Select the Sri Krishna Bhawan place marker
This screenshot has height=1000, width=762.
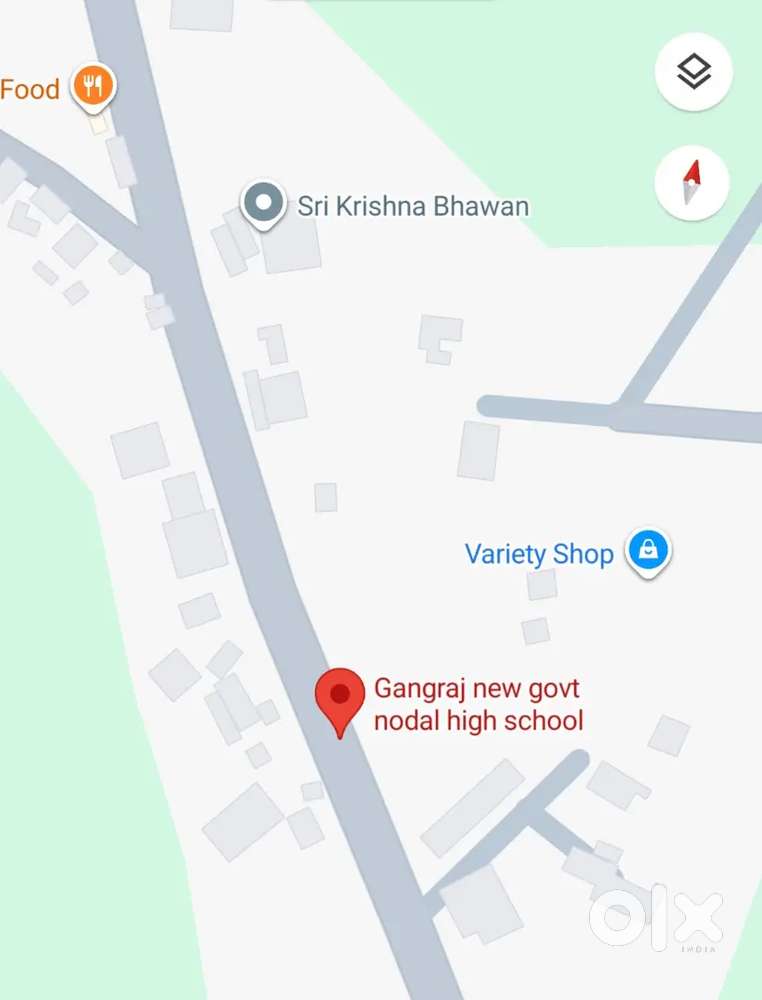(x=263, y=203)
